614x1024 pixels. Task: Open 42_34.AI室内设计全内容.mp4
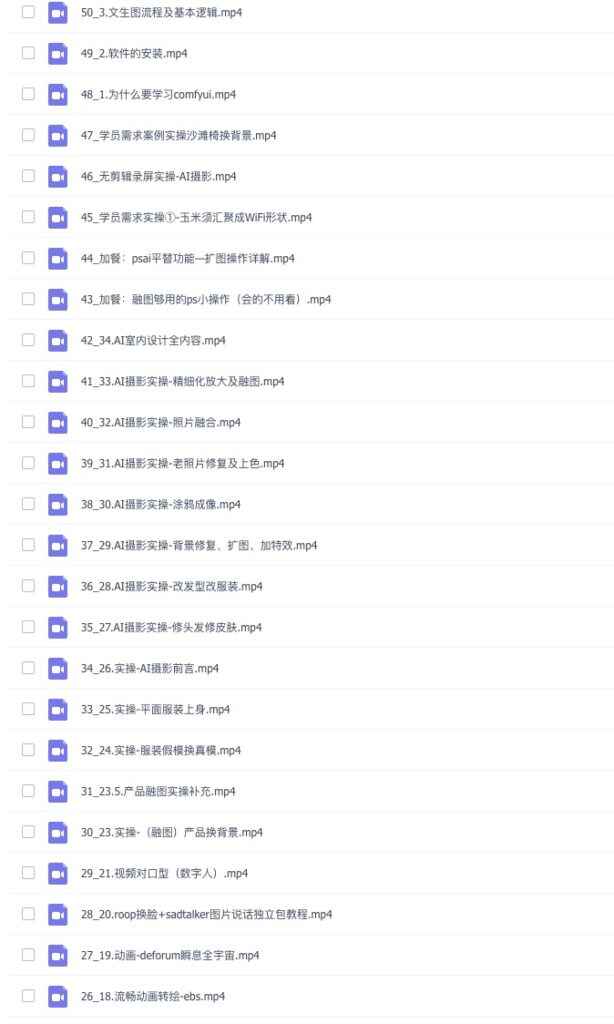[153, 341]
